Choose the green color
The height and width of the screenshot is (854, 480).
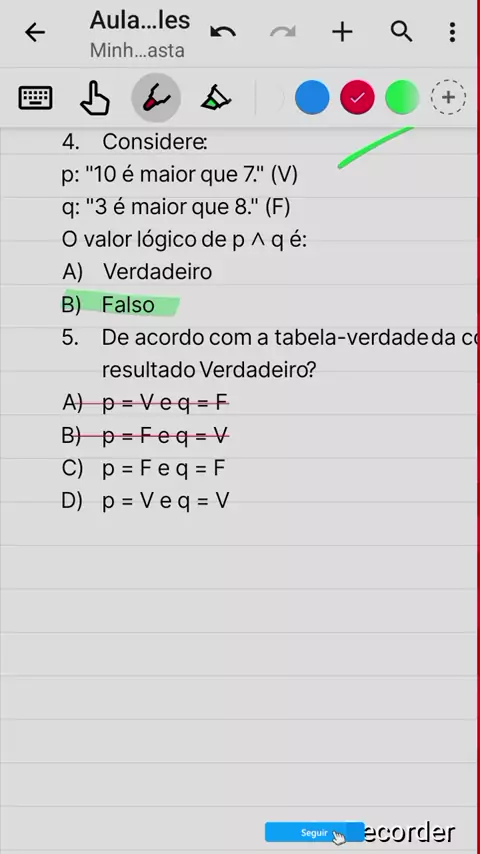[x=402, y=97]
